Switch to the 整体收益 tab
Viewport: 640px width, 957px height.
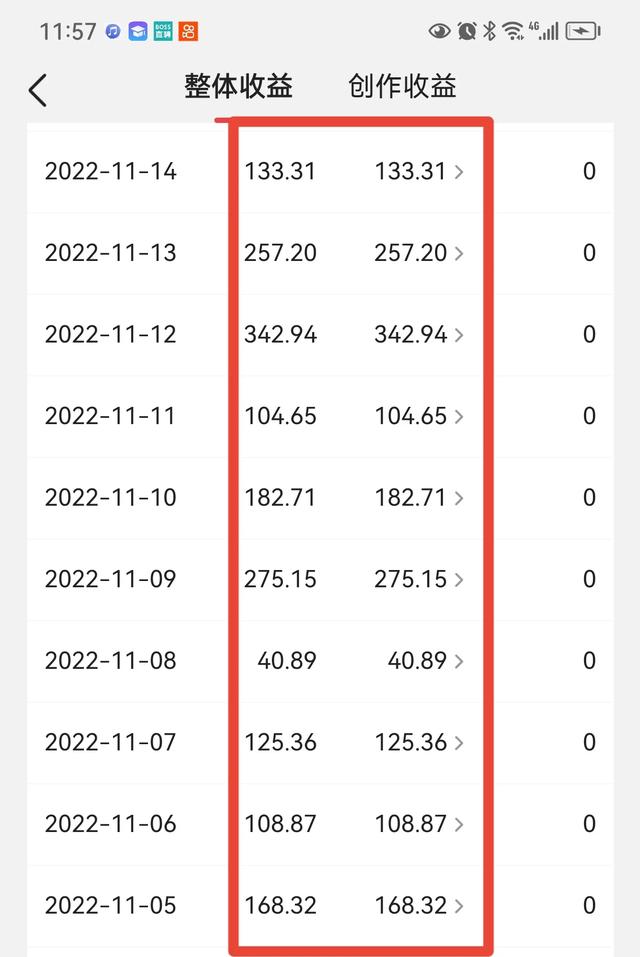238,87
